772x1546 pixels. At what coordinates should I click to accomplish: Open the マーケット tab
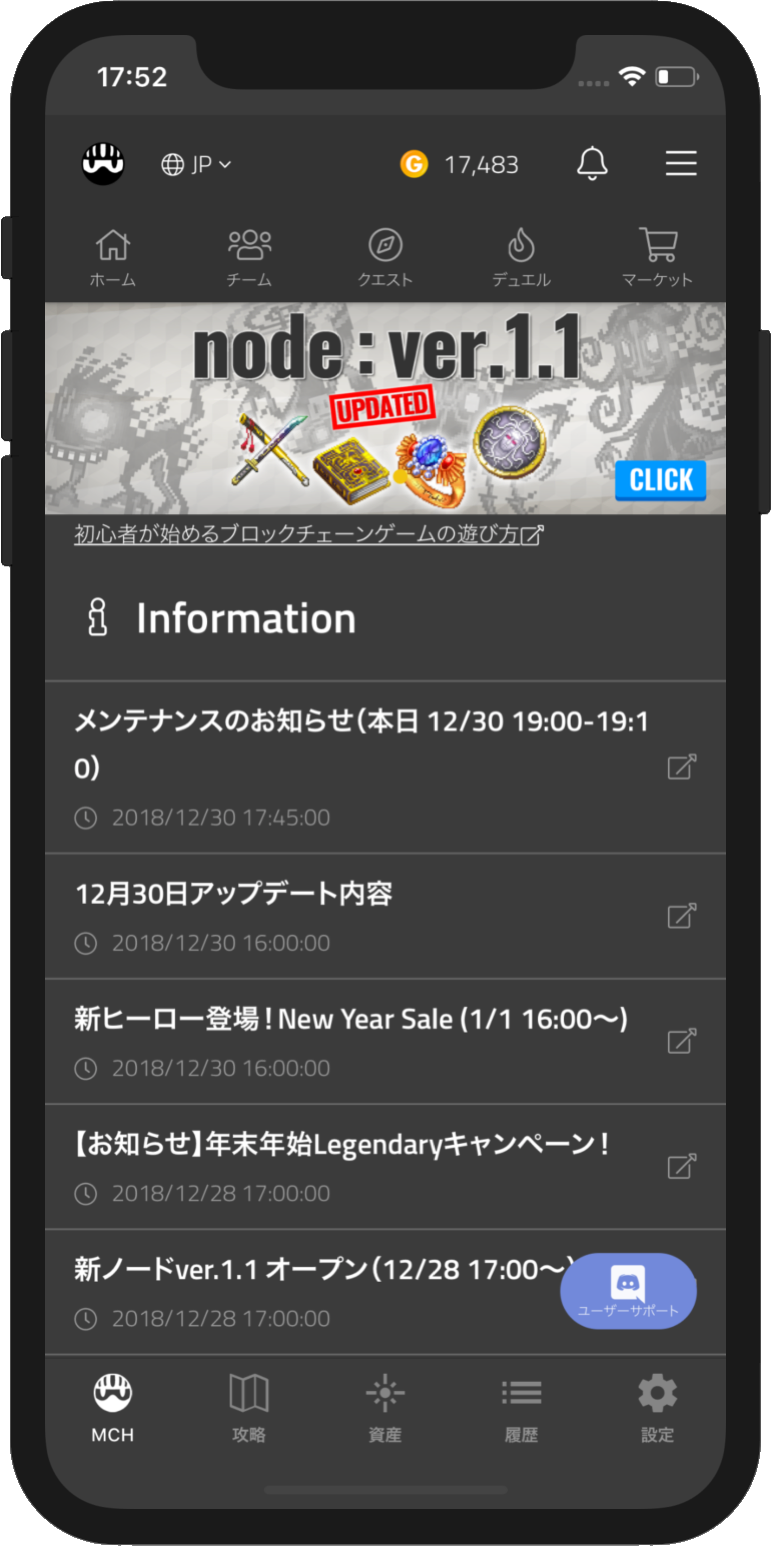pos(657,258)
